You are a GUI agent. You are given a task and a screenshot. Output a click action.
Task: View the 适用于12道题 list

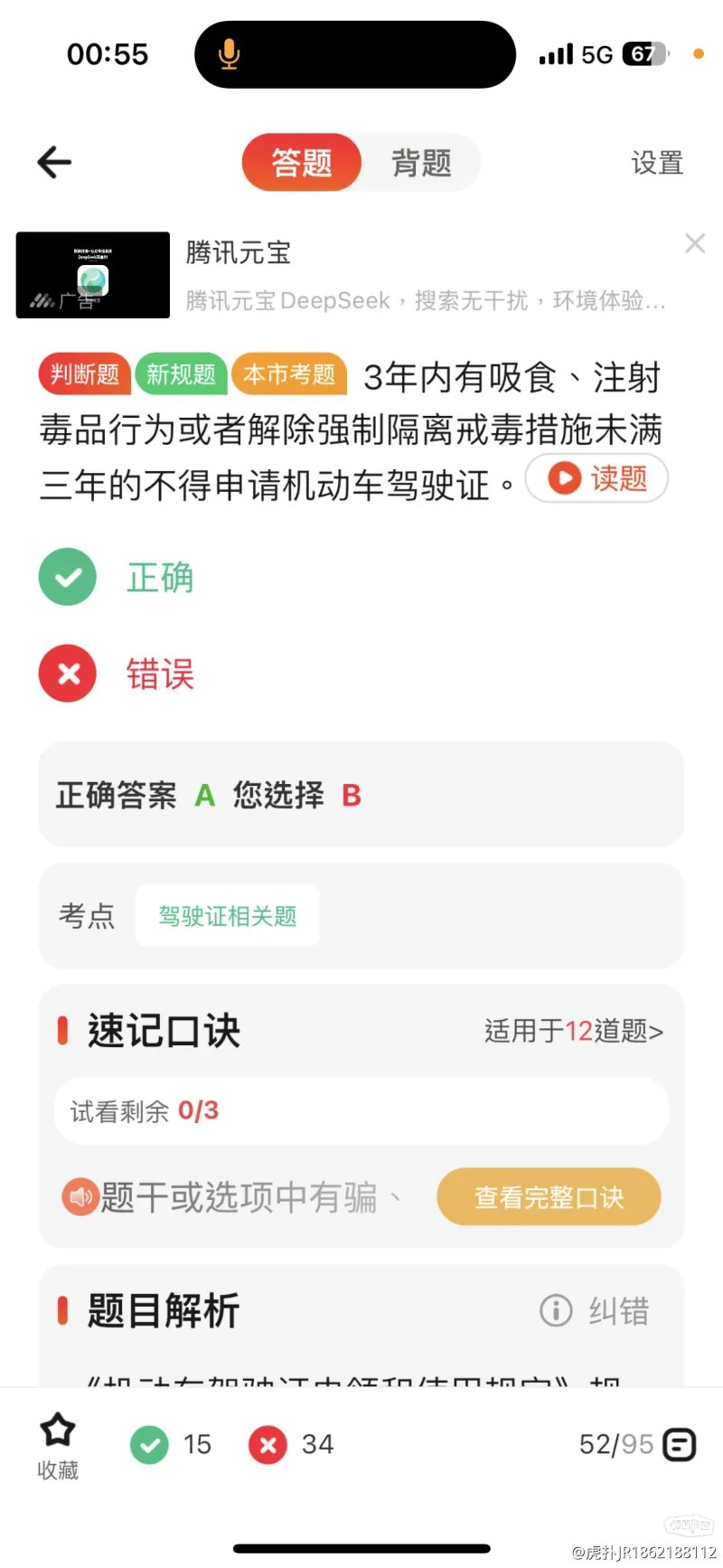574,1031
